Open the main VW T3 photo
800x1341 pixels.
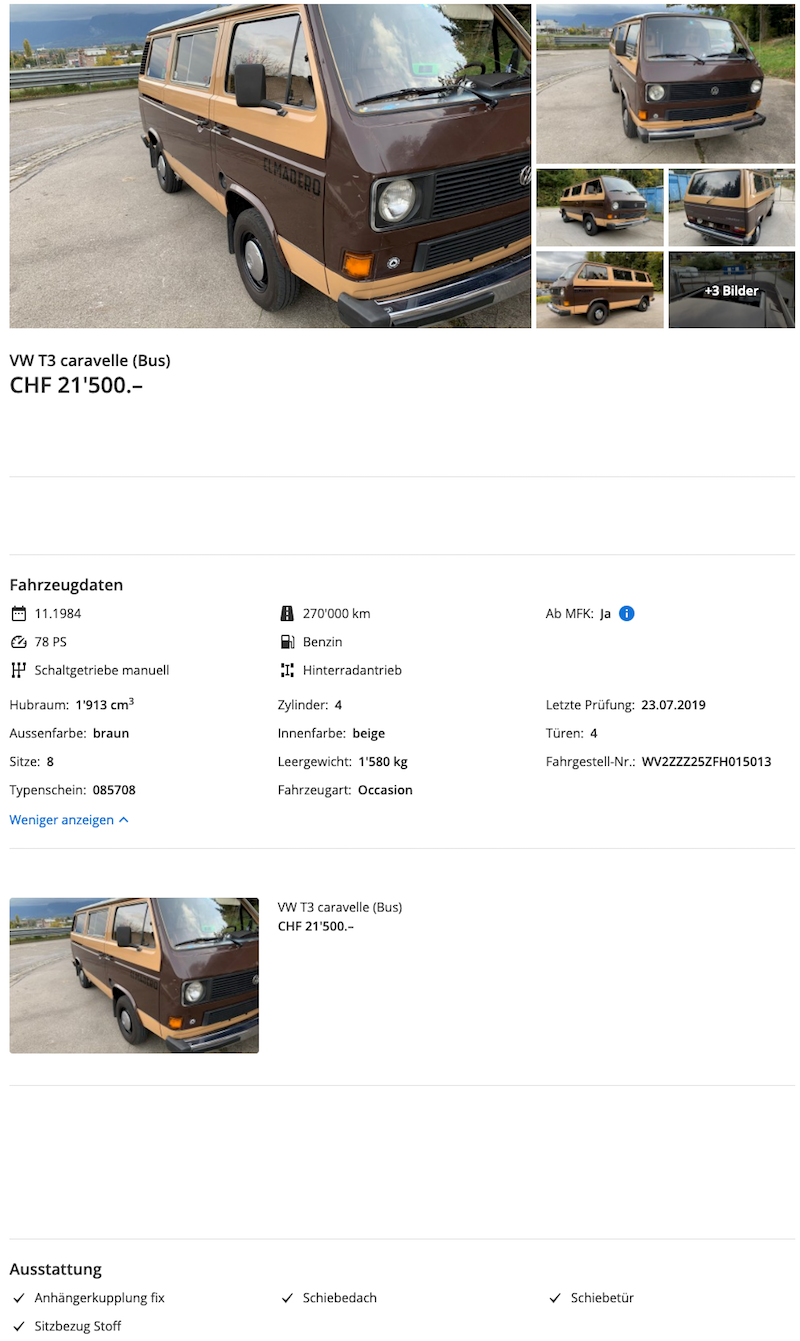[x=270, y=165]
